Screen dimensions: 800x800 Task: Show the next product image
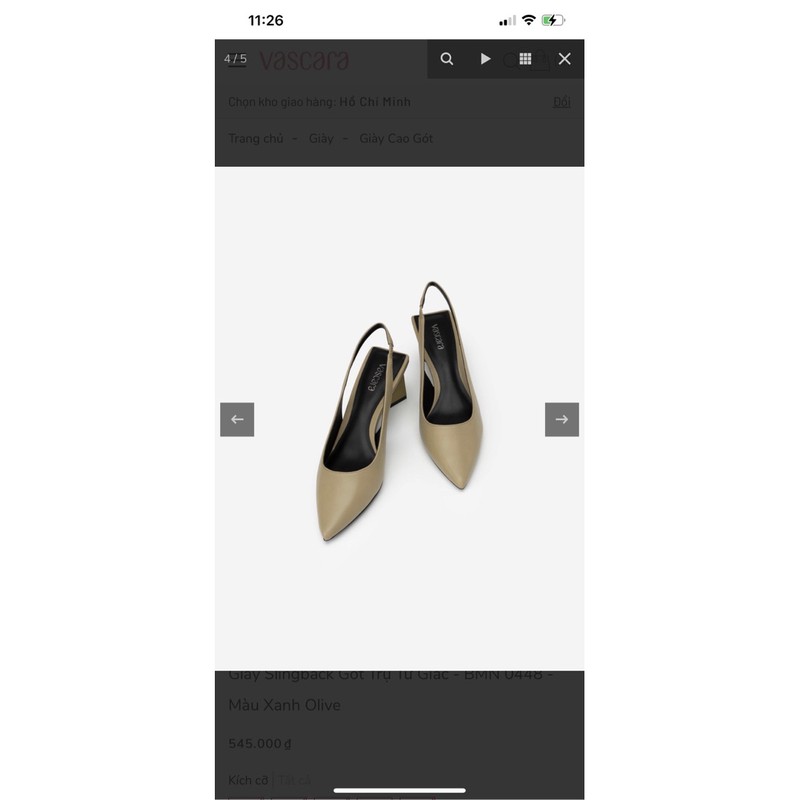click(x=561, y=420)
